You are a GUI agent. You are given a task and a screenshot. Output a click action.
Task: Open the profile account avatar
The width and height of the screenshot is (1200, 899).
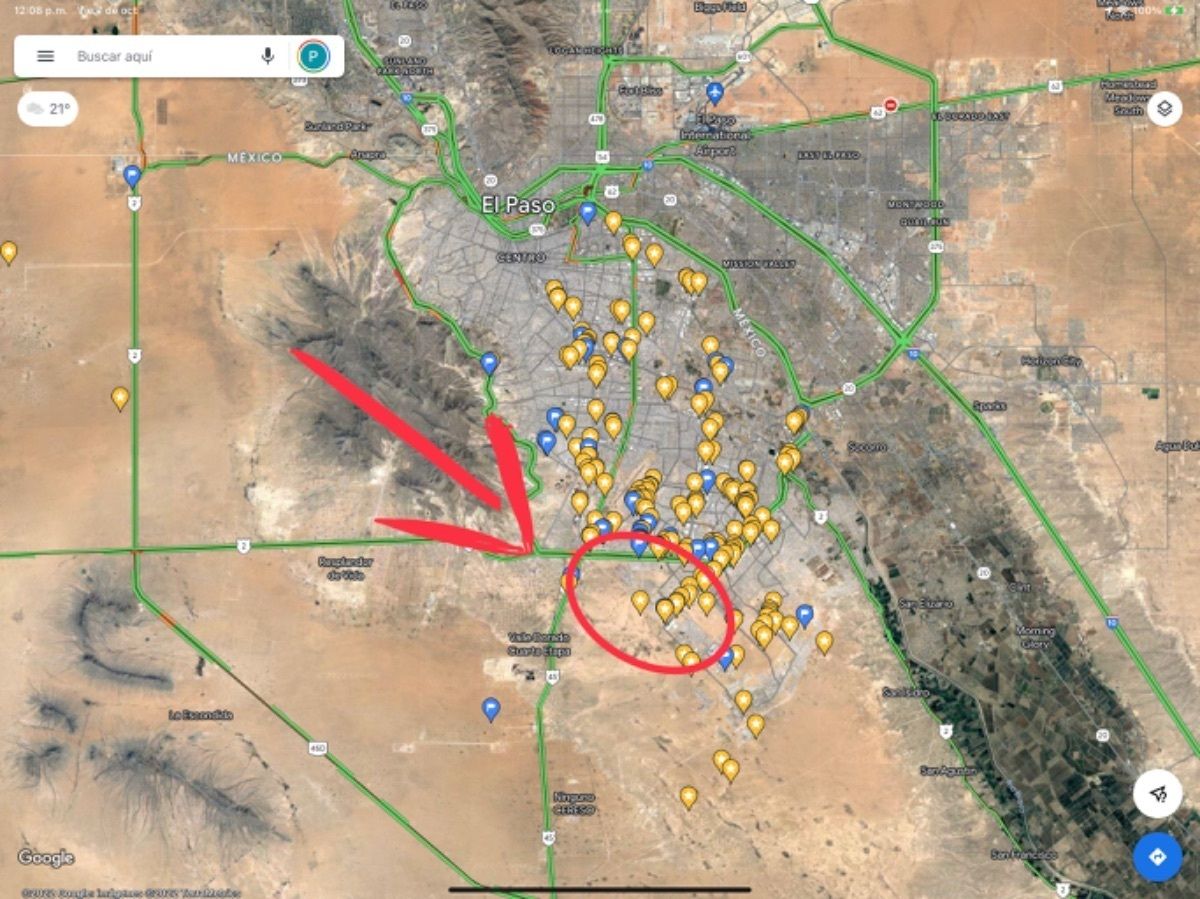tap(313, 56)
